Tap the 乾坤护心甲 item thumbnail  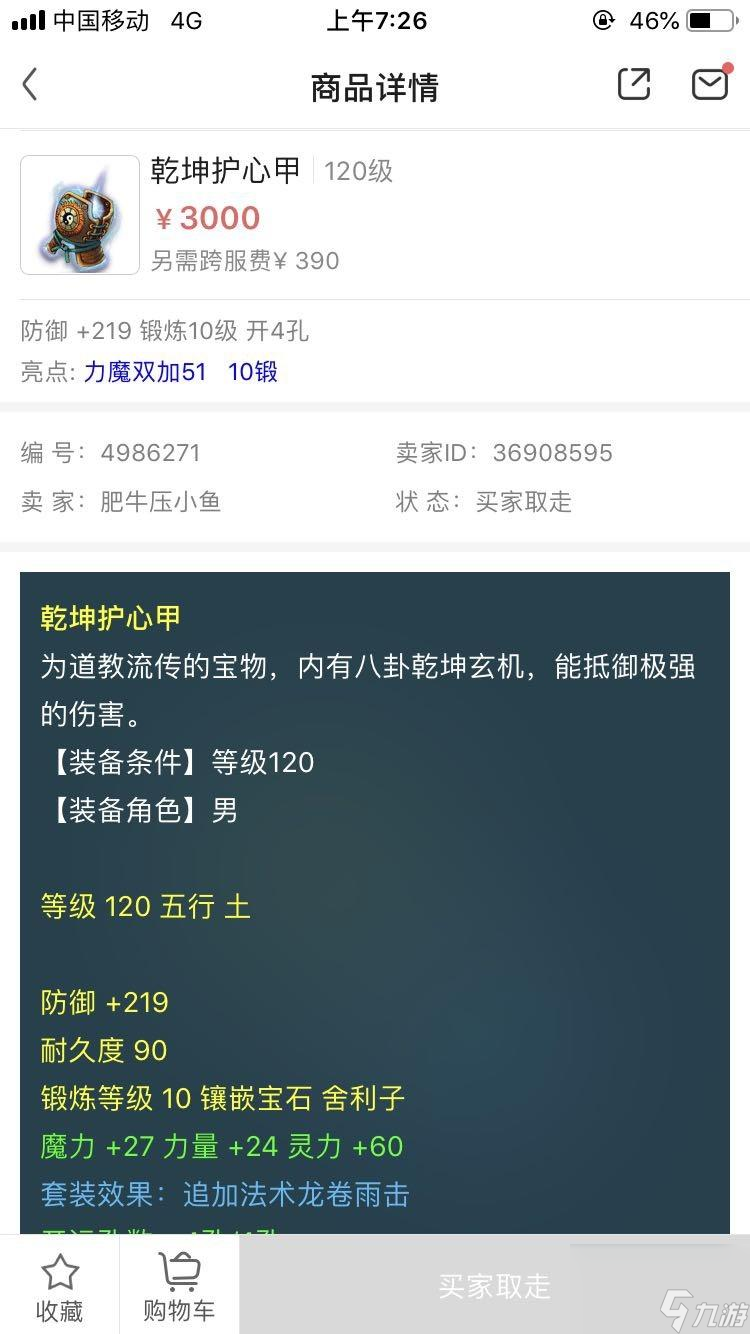pos(80,215)
